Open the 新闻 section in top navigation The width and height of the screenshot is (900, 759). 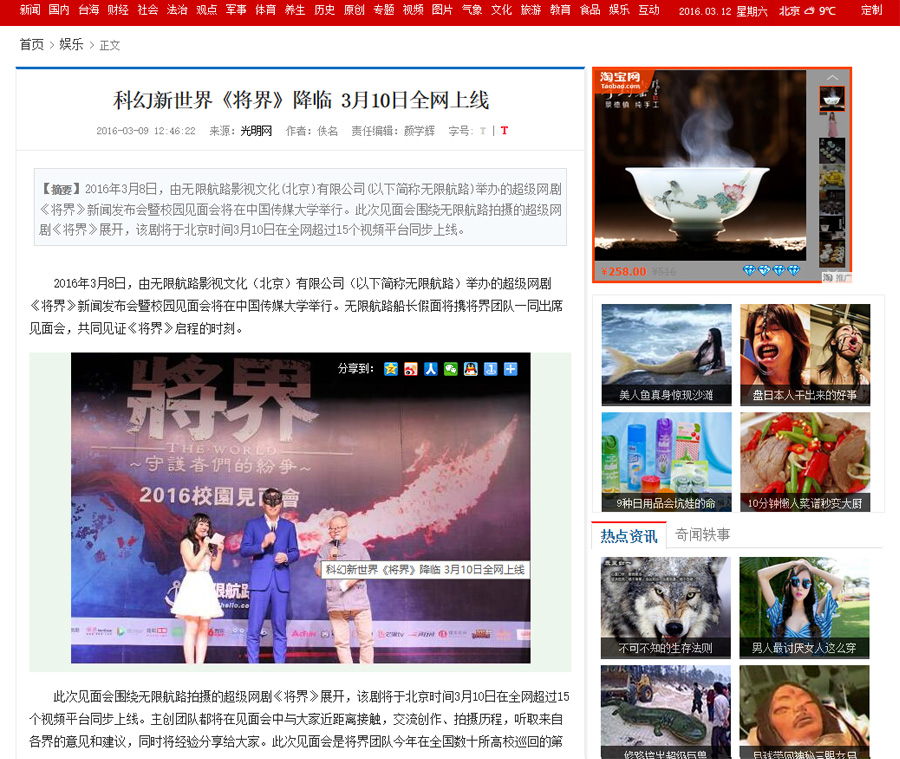coord(30,10)
